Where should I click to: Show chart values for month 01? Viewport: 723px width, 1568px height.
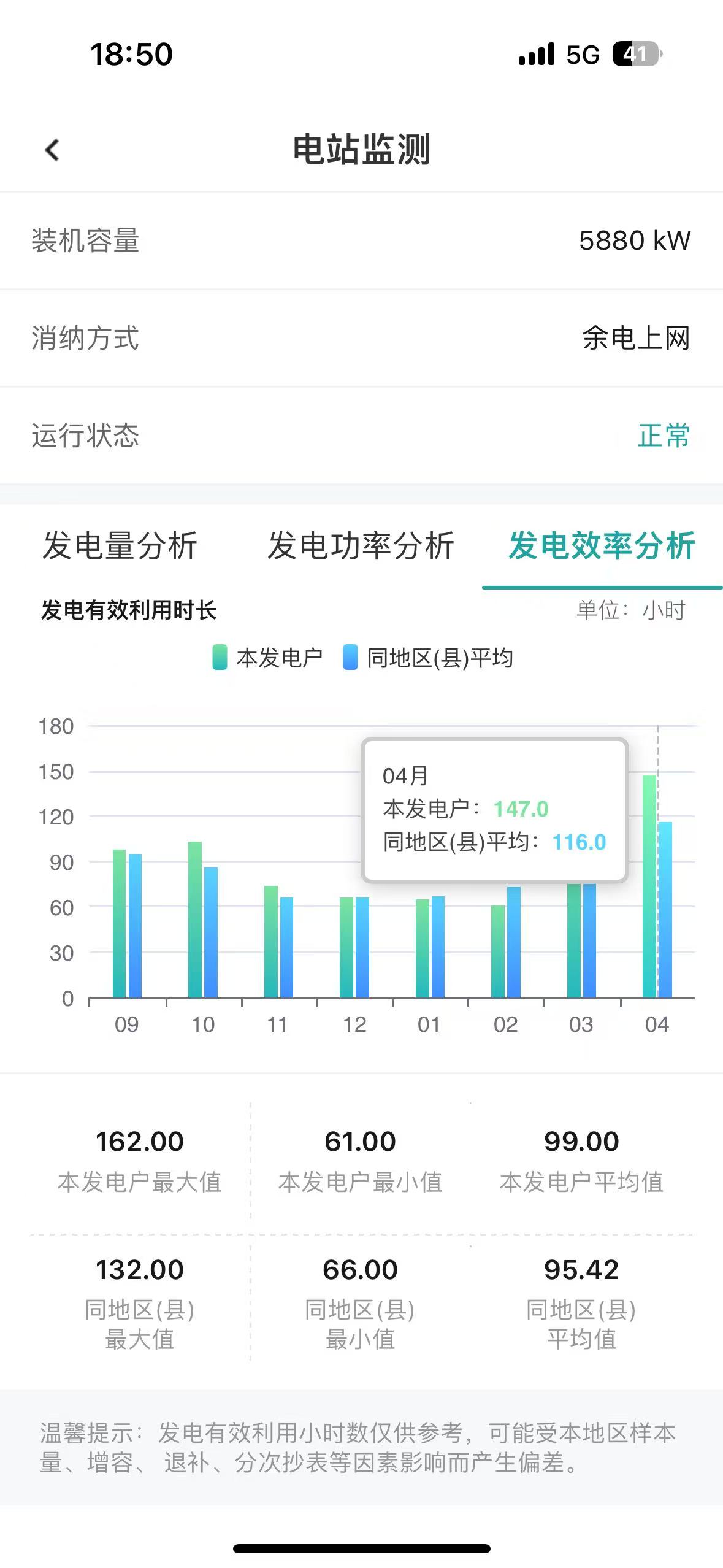point(430,948)
